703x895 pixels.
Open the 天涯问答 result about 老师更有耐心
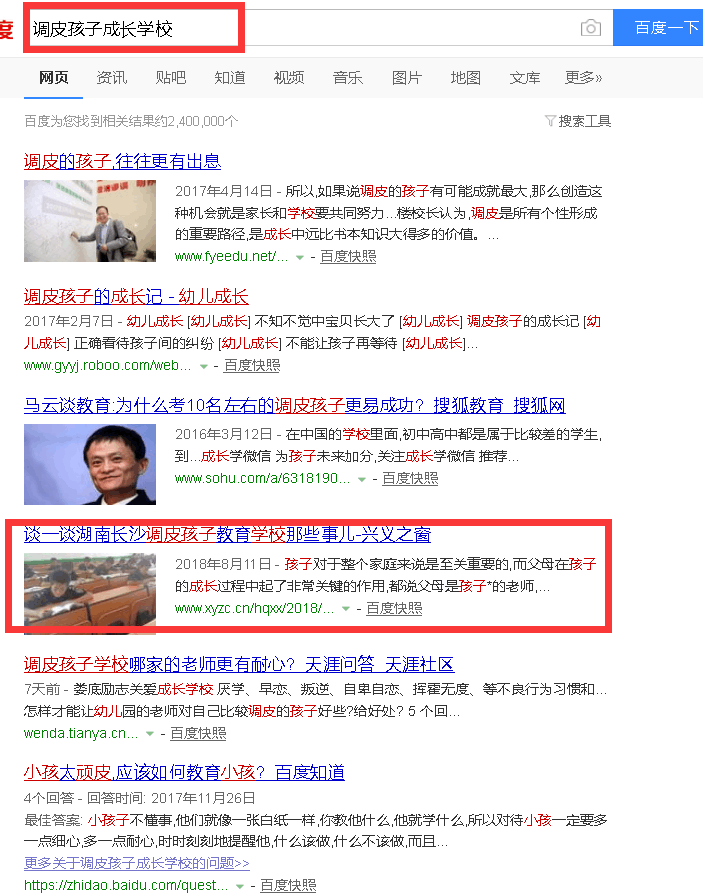(238, 665)
